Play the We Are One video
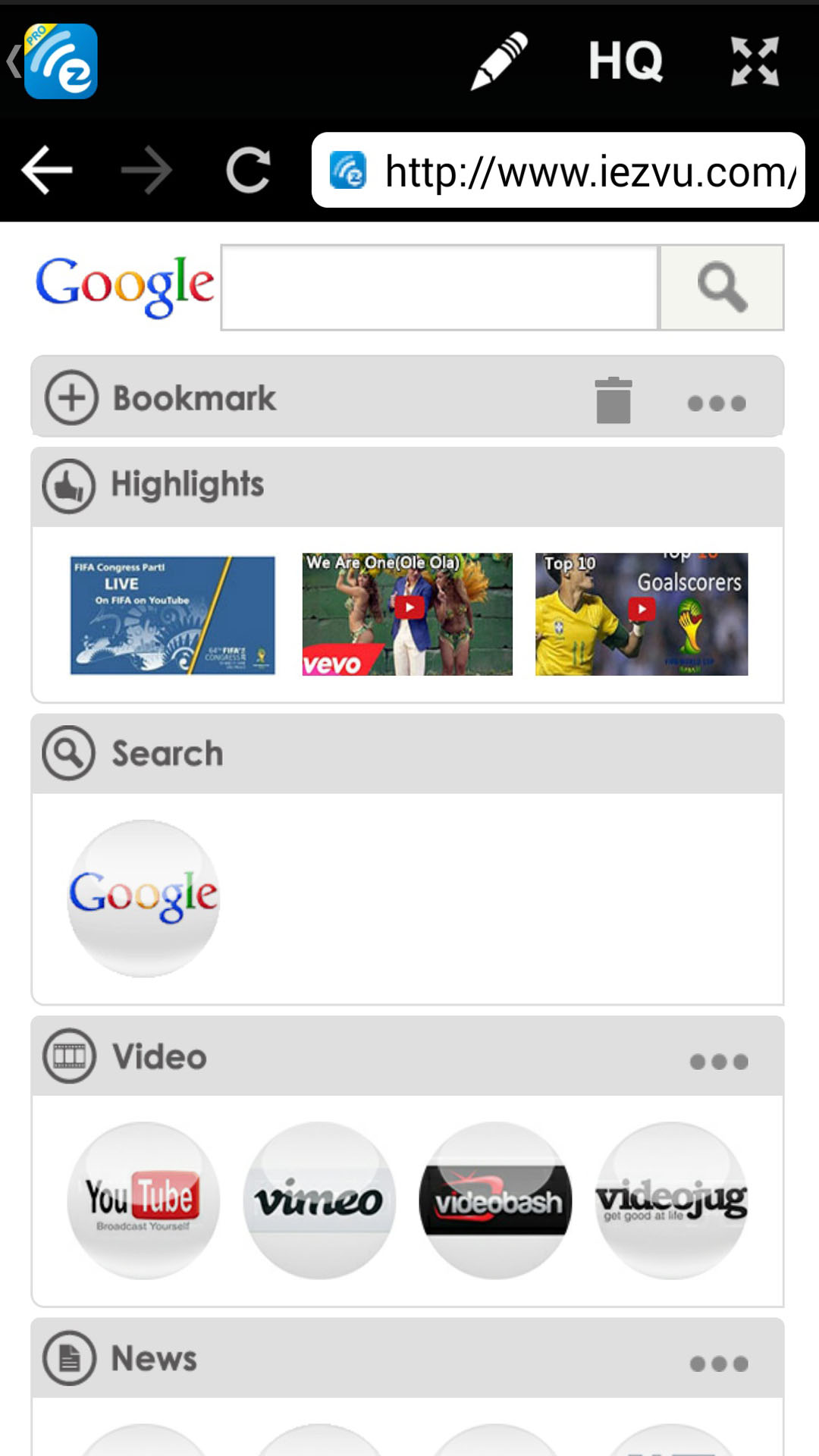 409,607
